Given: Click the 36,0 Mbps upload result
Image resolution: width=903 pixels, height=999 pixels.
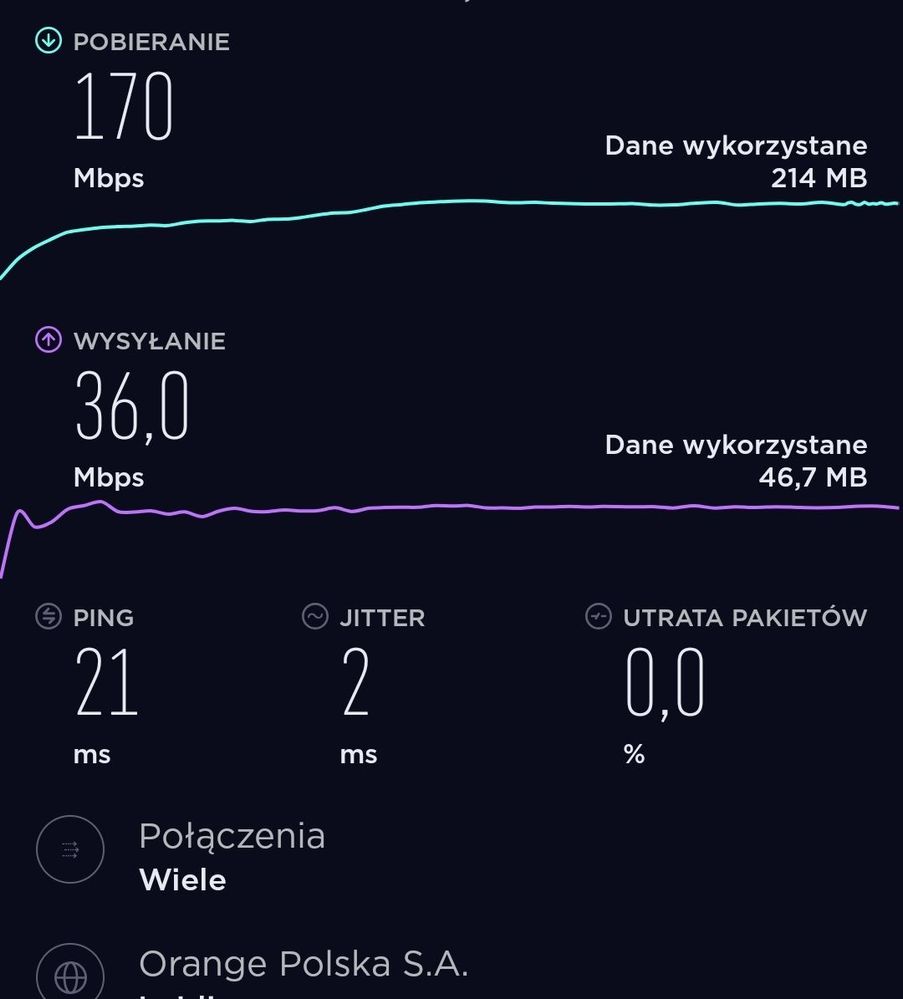Looking at the screenshot, I should [x=131, y=405].
